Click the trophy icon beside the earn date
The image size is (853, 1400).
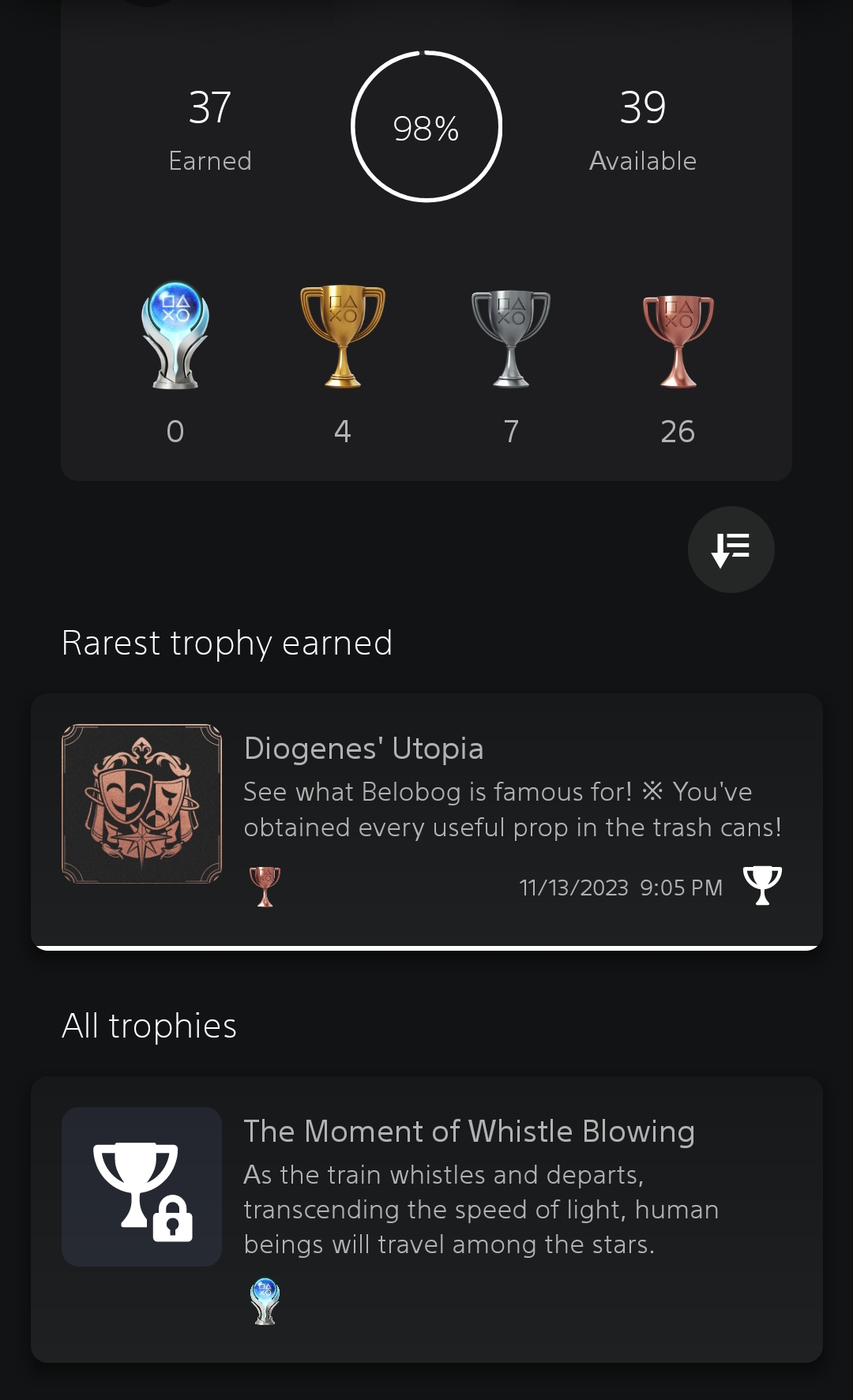pos(761,884)
